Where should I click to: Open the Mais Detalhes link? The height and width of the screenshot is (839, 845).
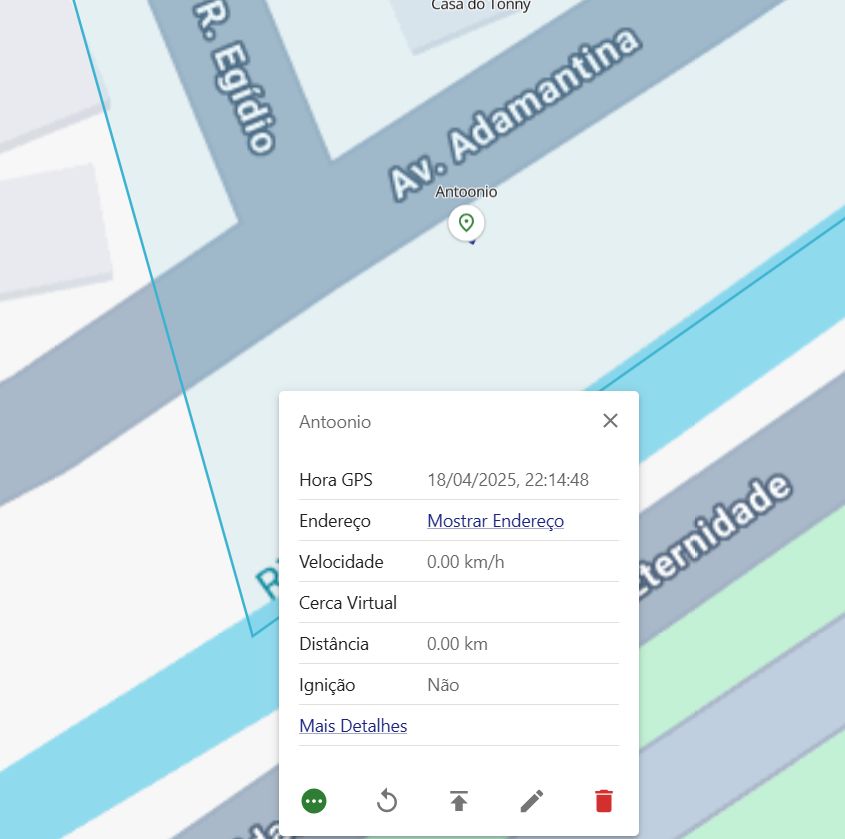pyautogui.click(x=353, y=726)
